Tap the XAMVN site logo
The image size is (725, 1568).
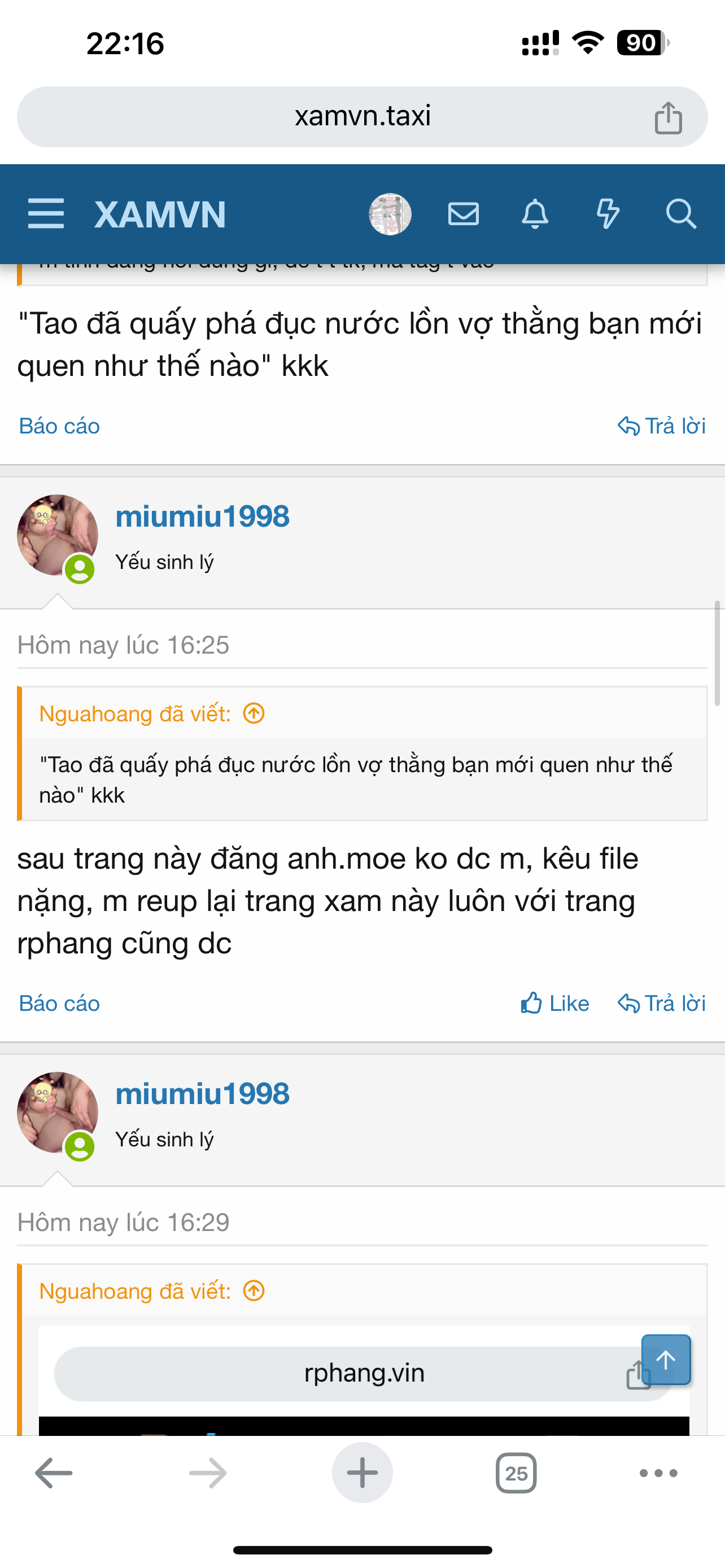pos(160,214)
